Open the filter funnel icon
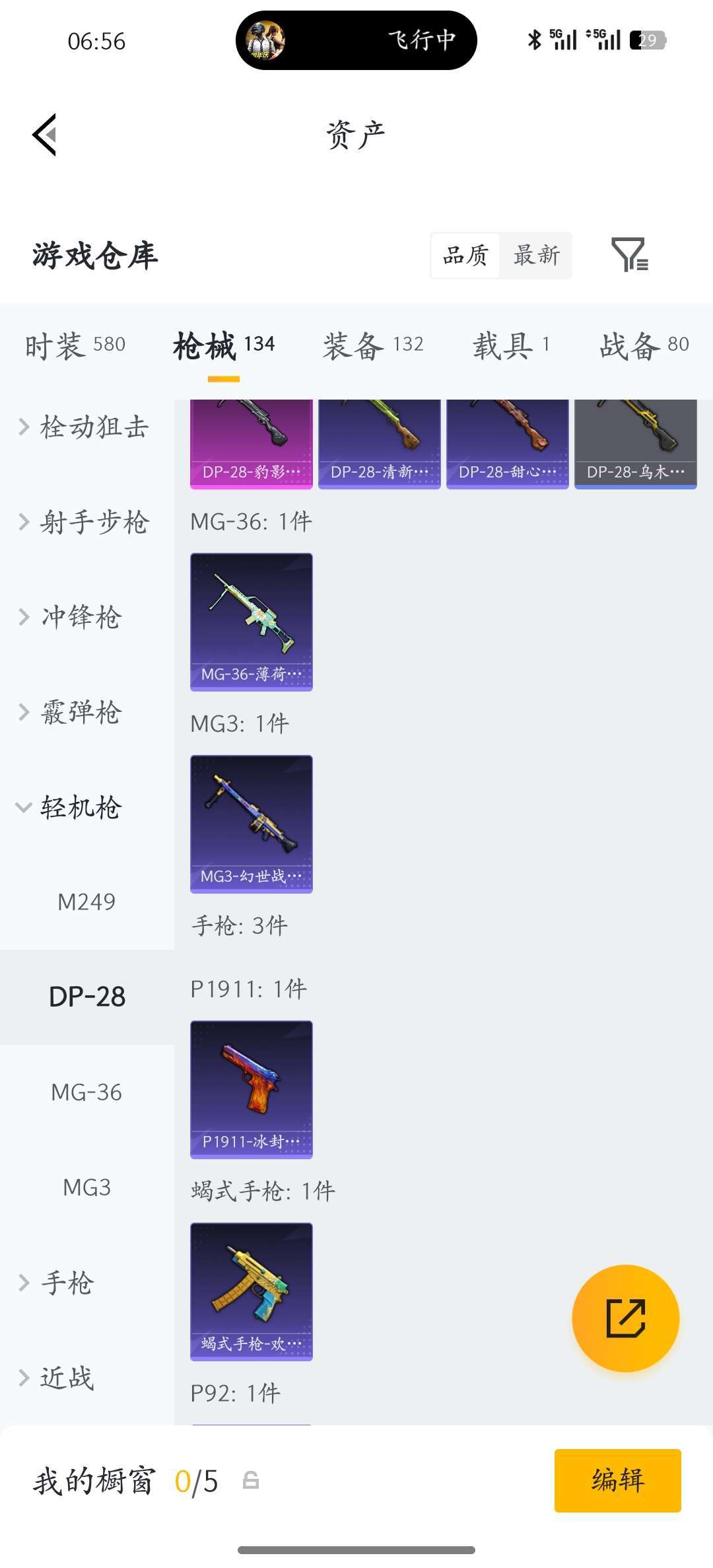The height and width of the screenshot is (1568, 713). [x=629, y=255]
